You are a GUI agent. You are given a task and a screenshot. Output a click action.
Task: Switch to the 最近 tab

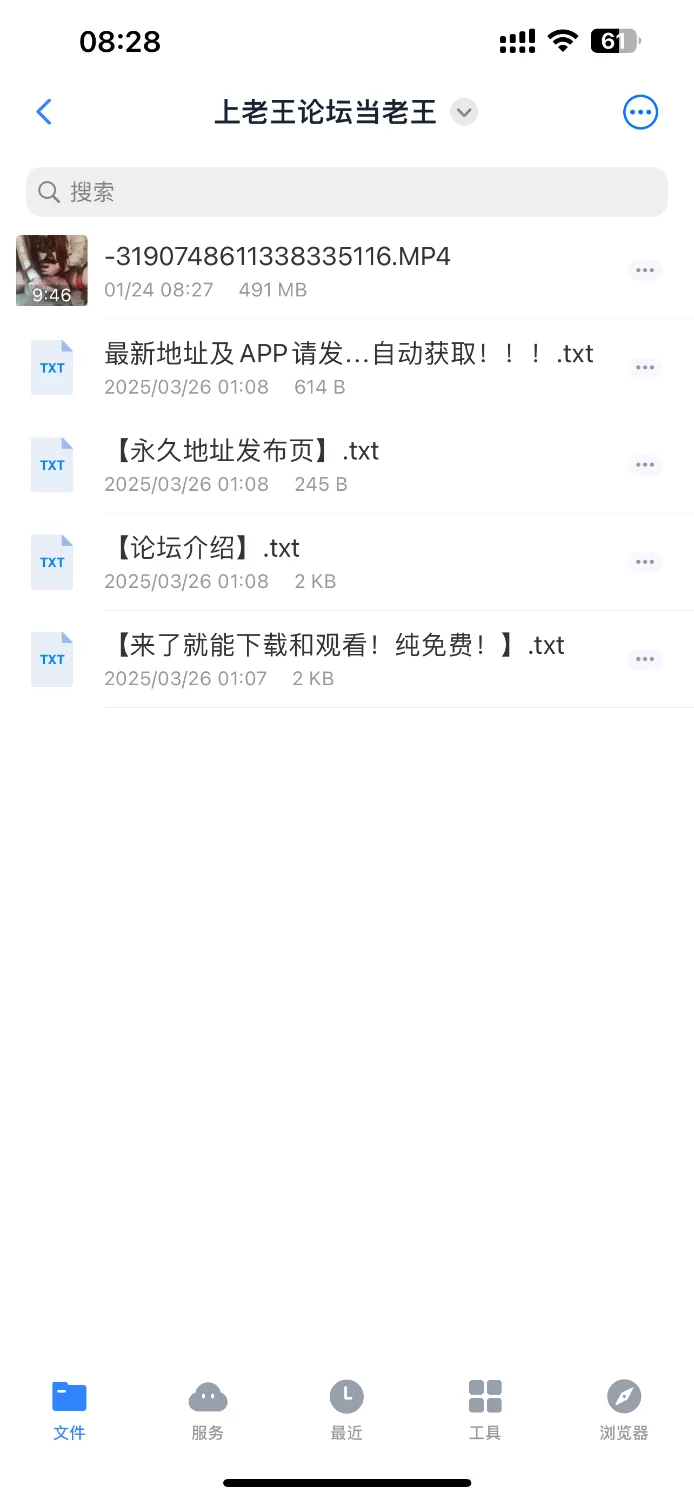346,1410
